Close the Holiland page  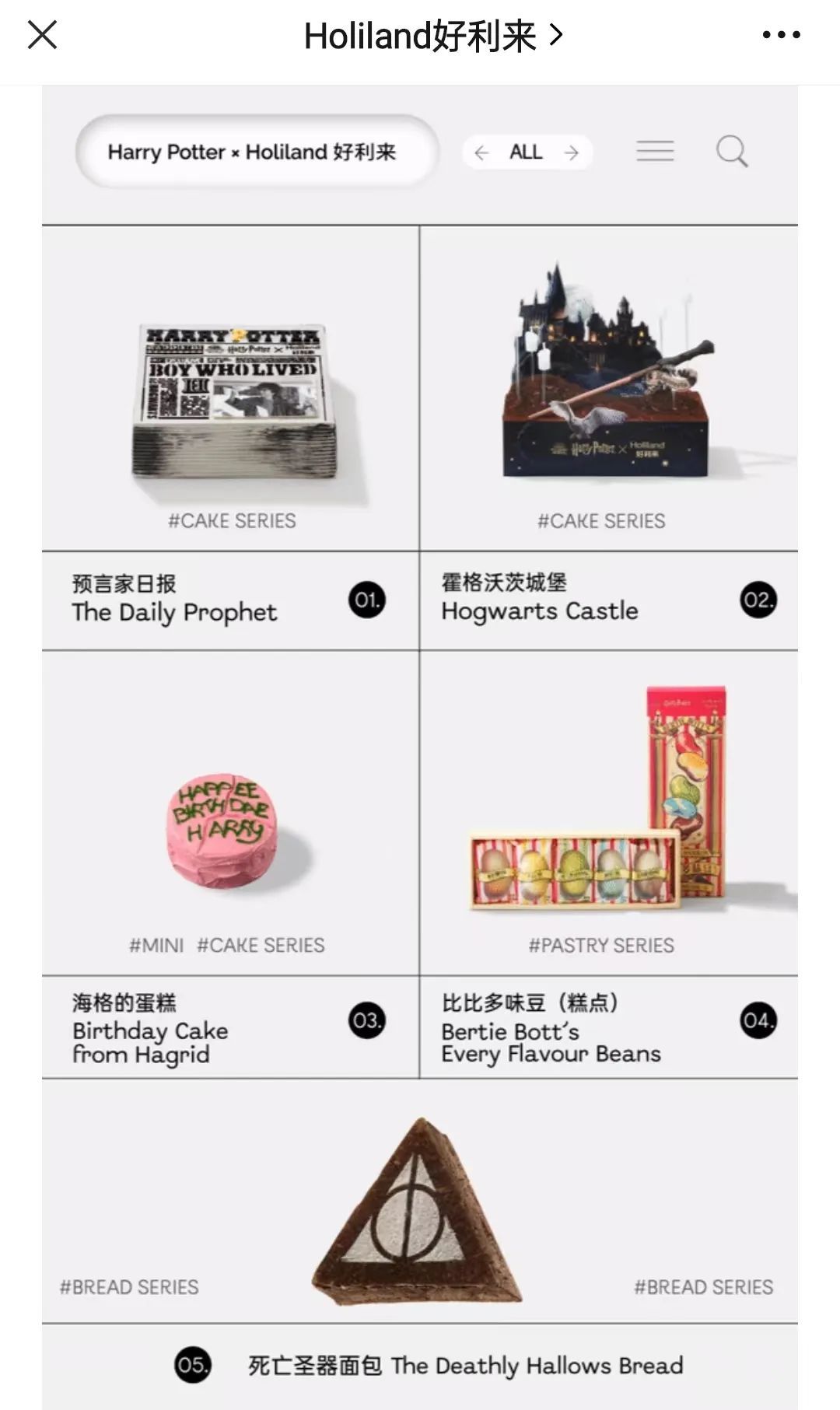pos(42,35)
